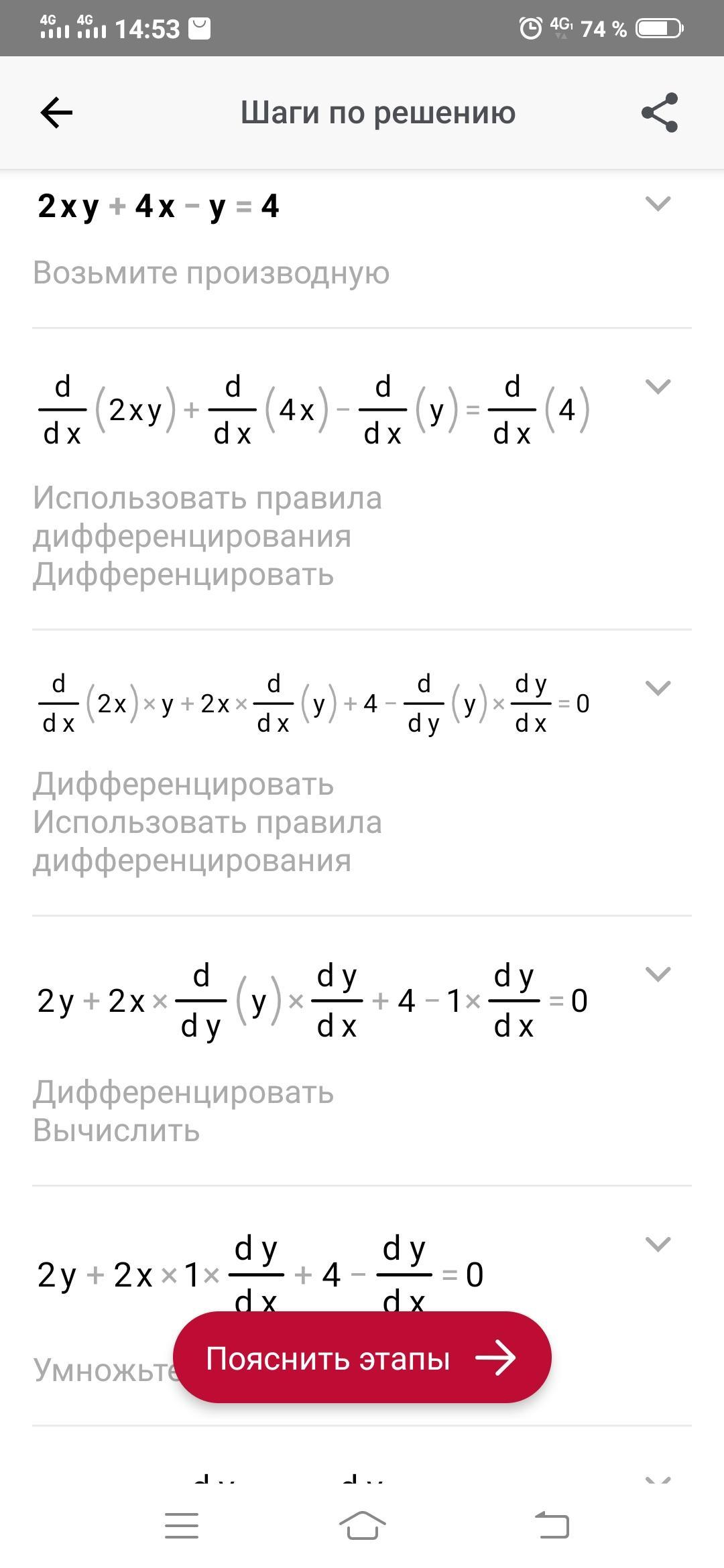The width and height of the screenshot is (724, 1568).
Task: Expand the step 2y + 2x×1×dy/dx
Action: coord(658,1244)
